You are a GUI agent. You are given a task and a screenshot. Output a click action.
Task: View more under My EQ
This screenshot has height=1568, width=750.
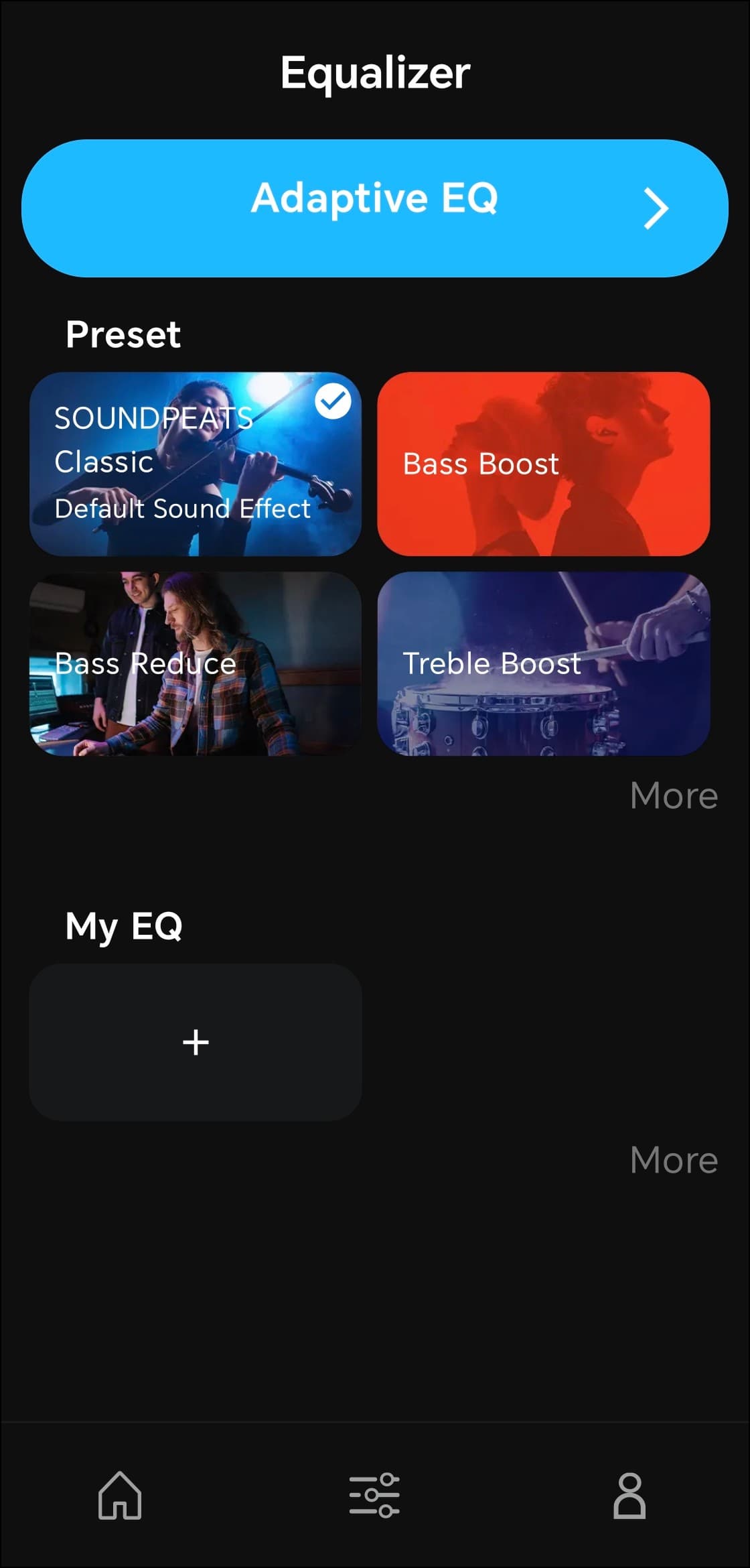pos(674,1160)
